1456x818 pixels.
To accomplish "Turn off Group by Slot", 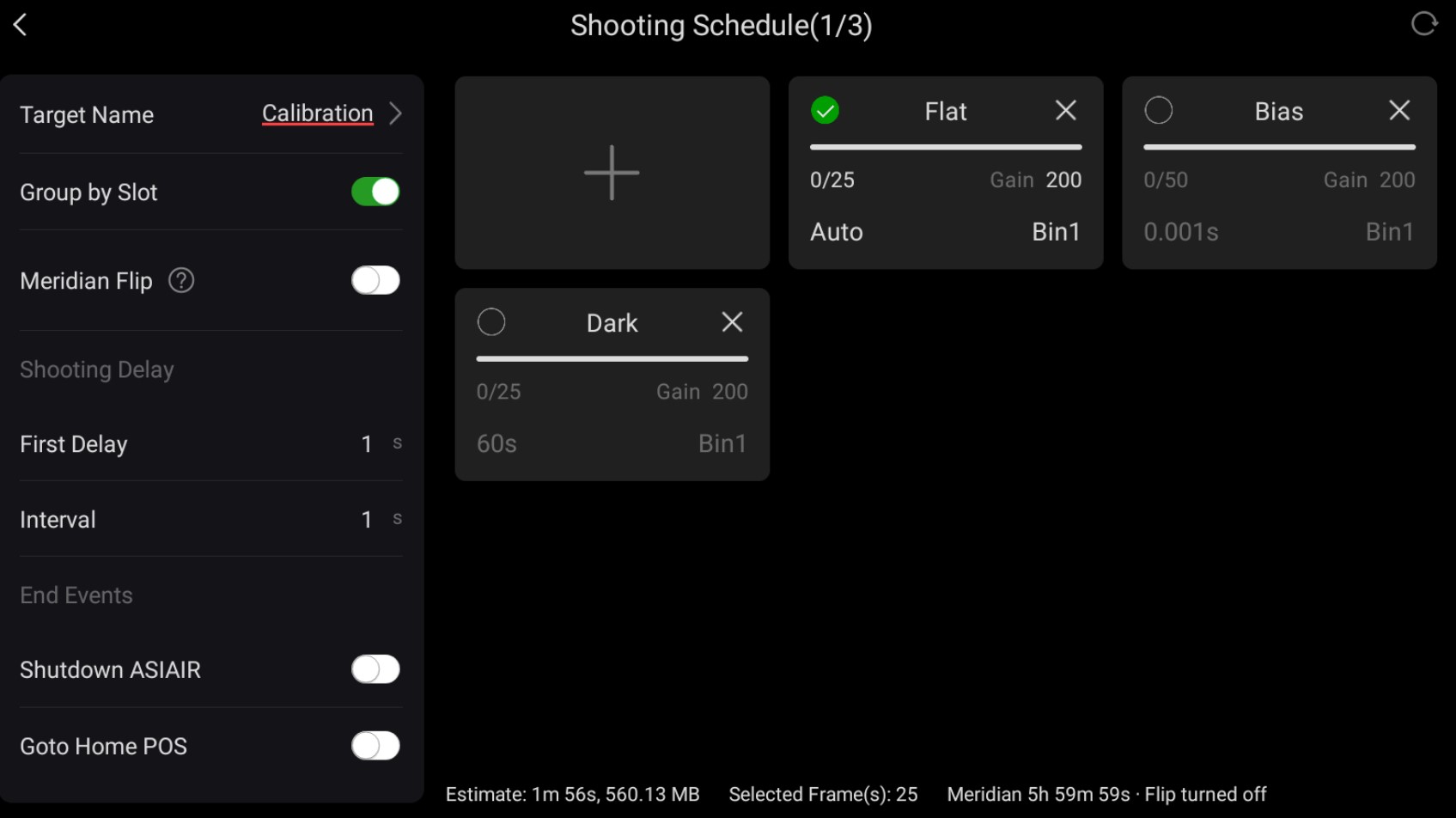I will (x=375, y=192).
